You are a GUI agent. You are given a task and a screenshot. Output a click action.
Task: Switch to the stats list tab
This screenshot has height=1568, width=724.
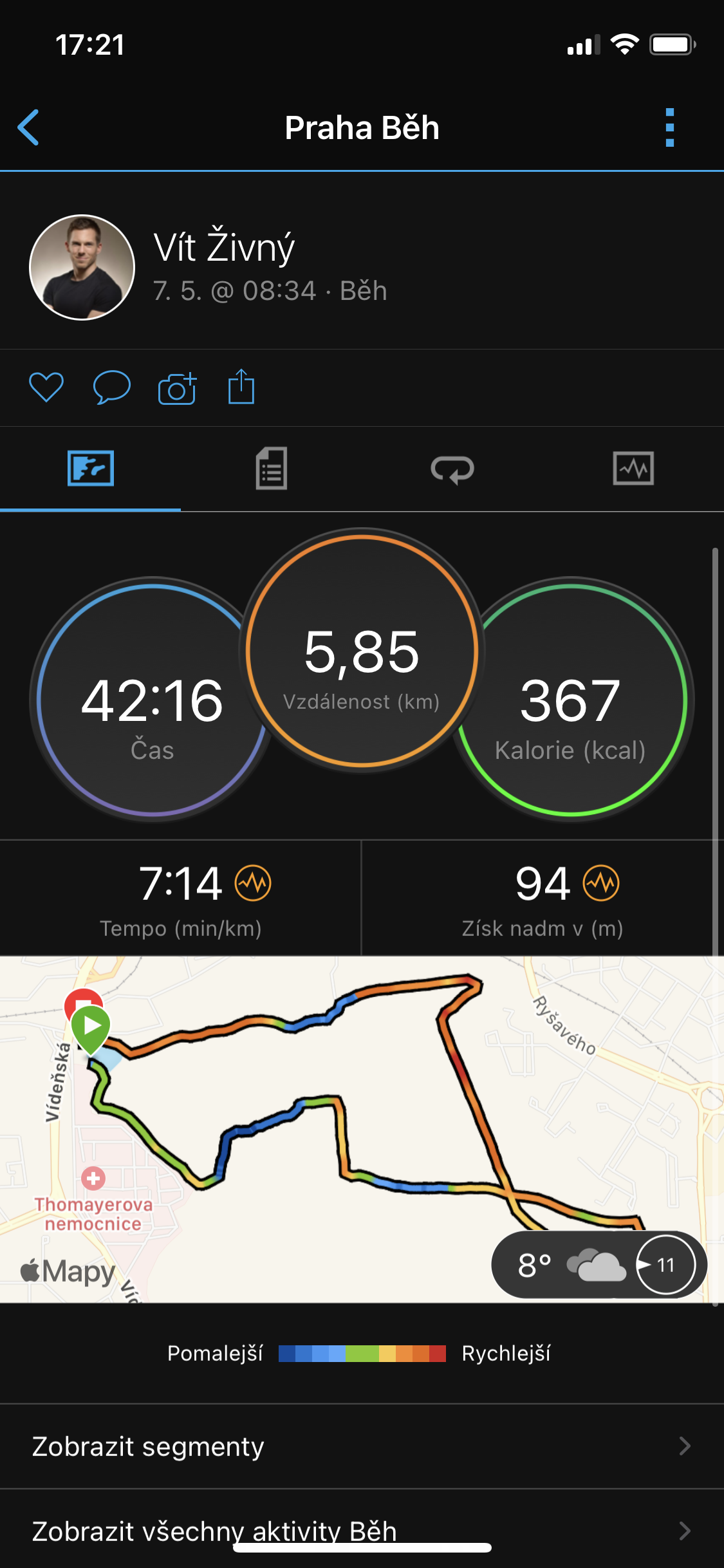(272, 469)
